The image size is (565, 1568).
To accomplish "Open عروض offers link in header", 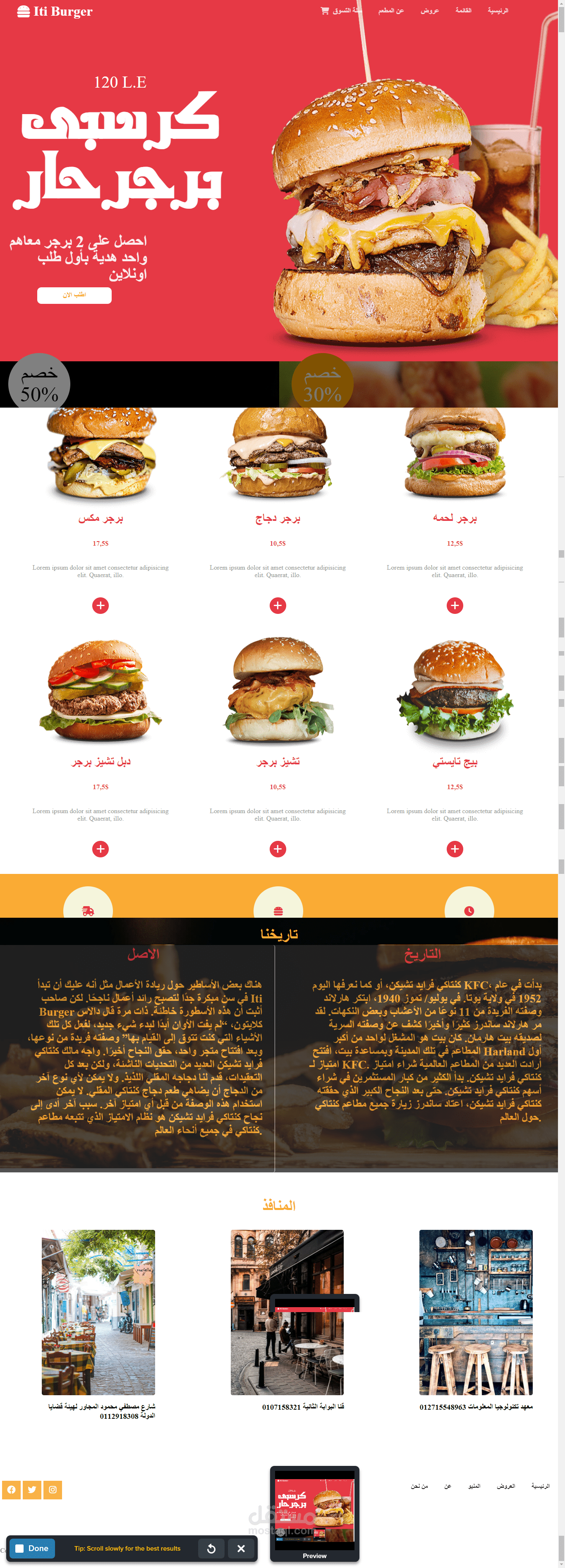I will pyautogui.click(x=429, y=10).
